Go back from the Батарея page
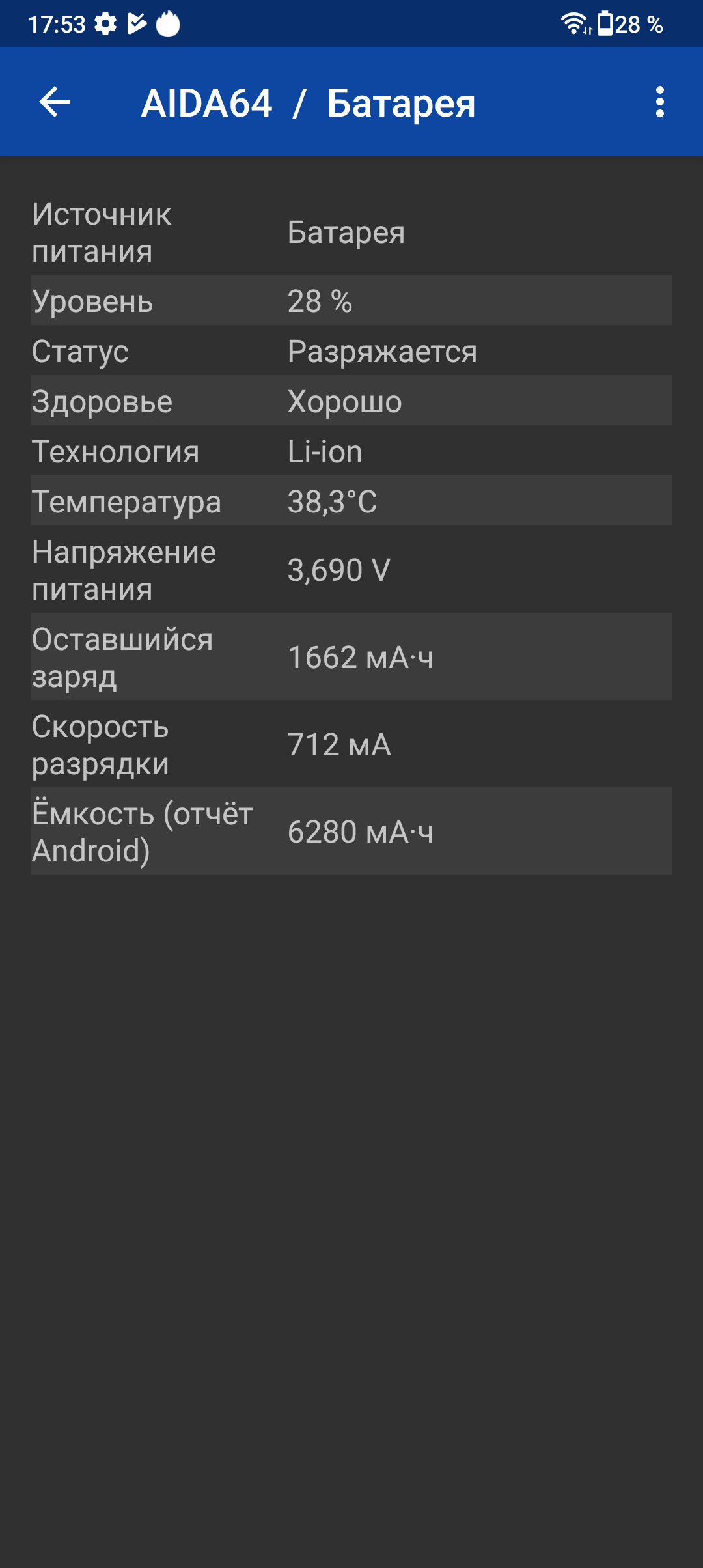703x1568 pixels. pyautogui.click(x=55, y=102)
